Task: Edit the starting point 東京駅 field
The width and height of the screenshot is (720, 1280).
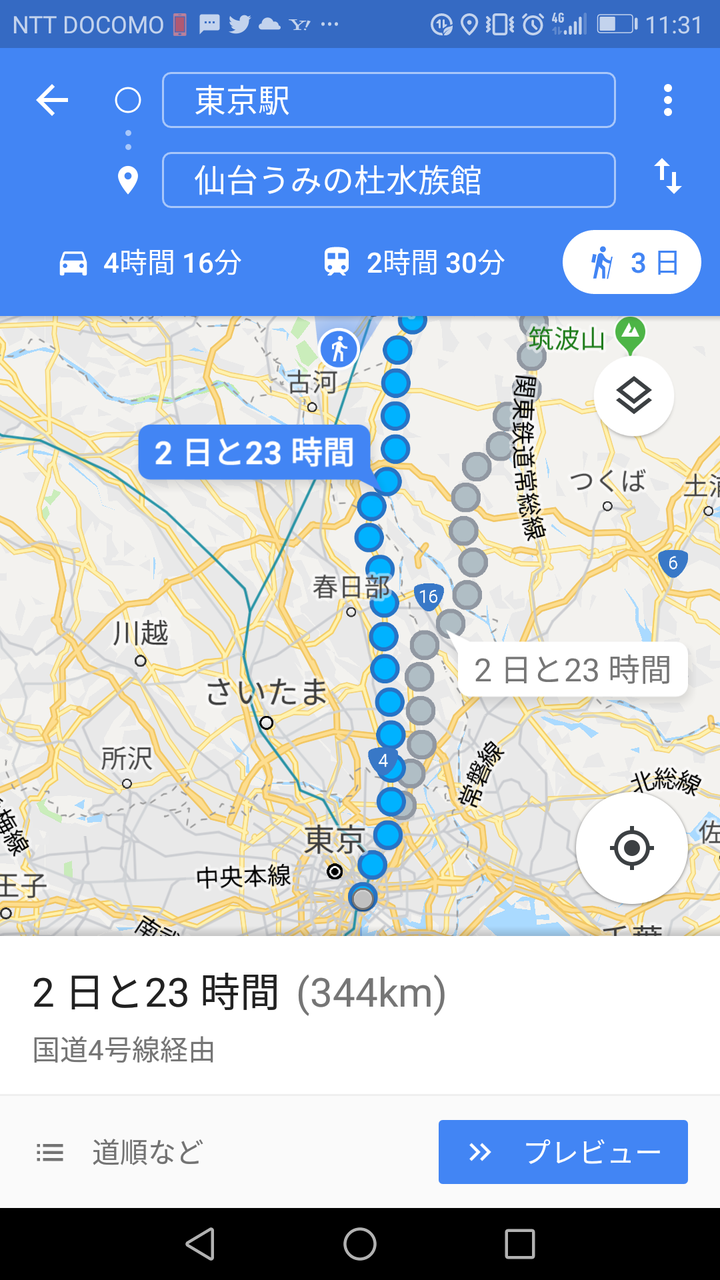Action: 389,100
